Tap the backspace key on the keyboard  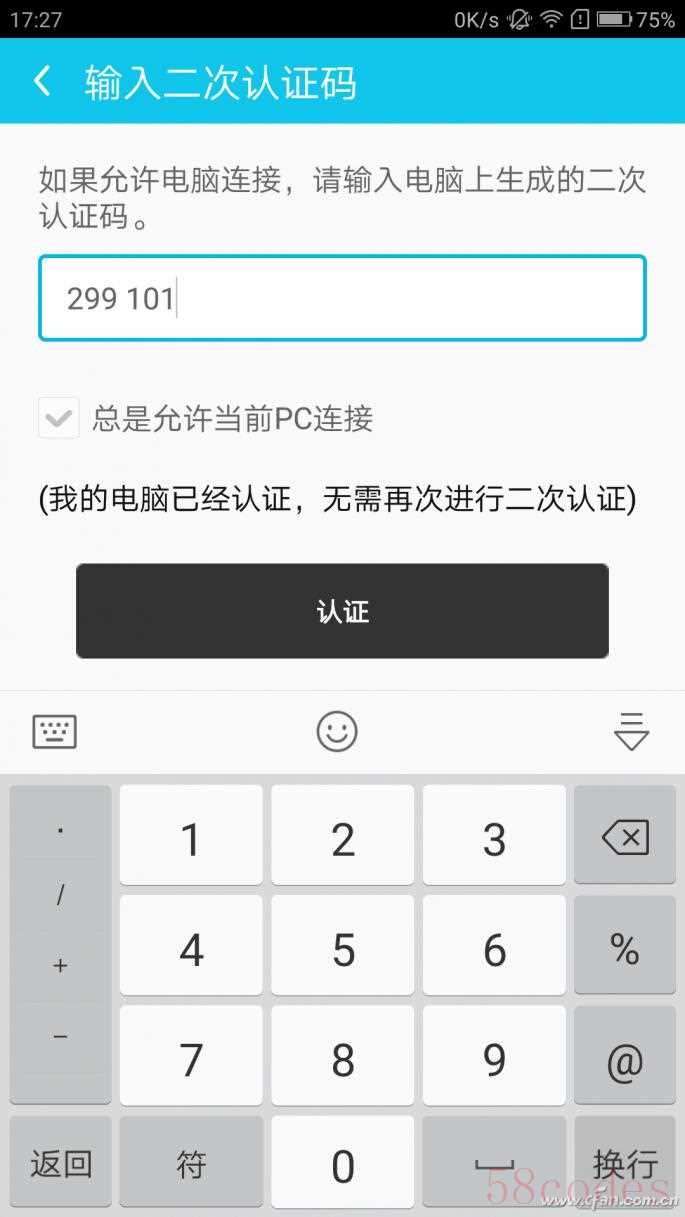[625, 835]
